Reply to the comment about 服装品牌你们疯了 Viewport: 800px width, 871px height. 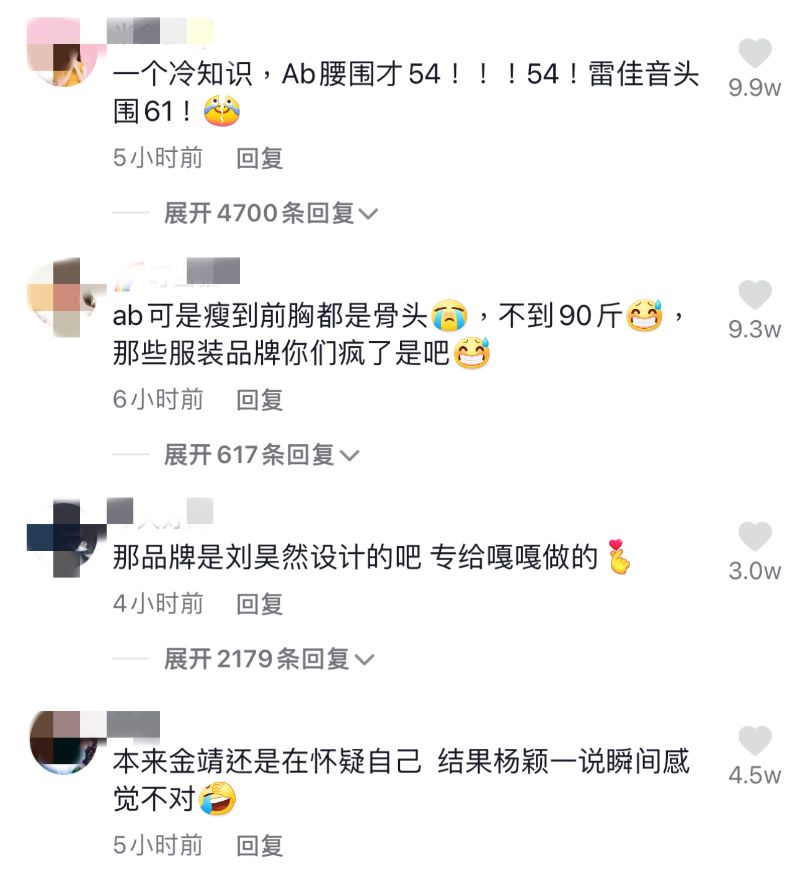[260, 400]
